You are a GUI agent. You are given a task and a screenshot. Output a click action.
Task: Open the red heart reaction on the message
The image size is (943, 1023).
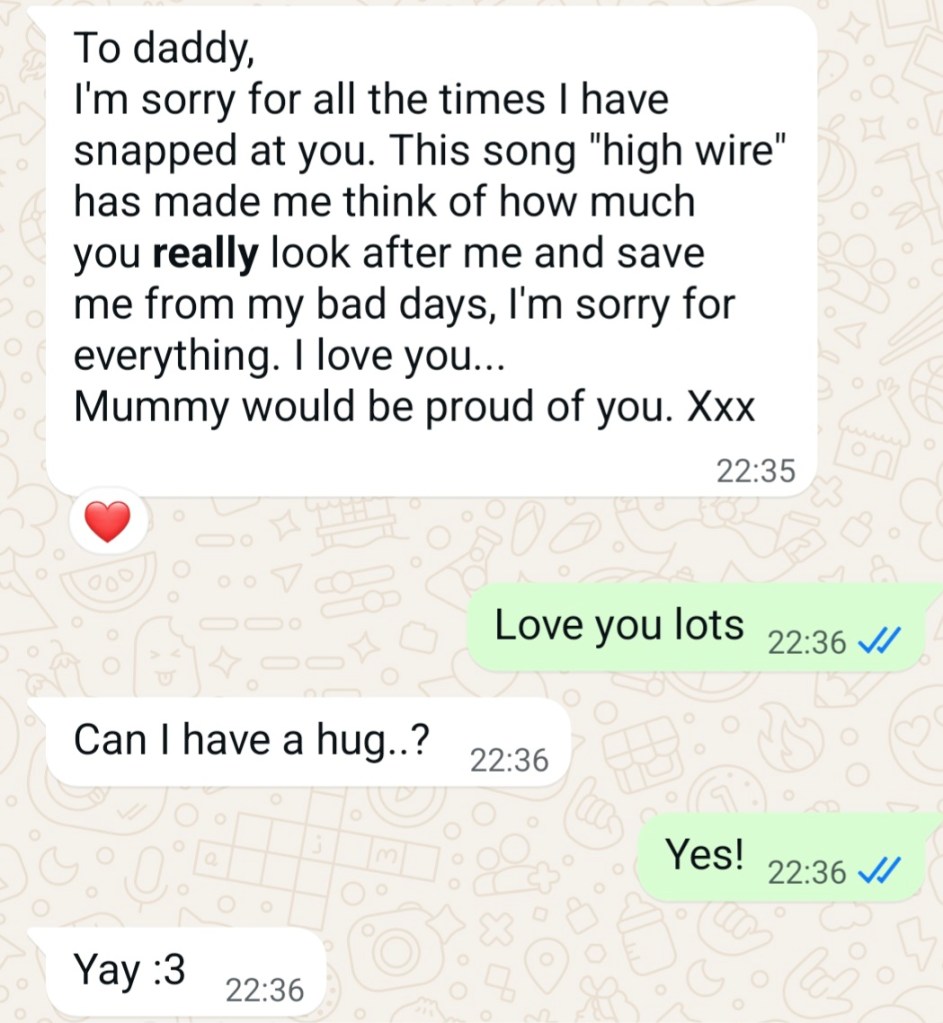(108, 523)
